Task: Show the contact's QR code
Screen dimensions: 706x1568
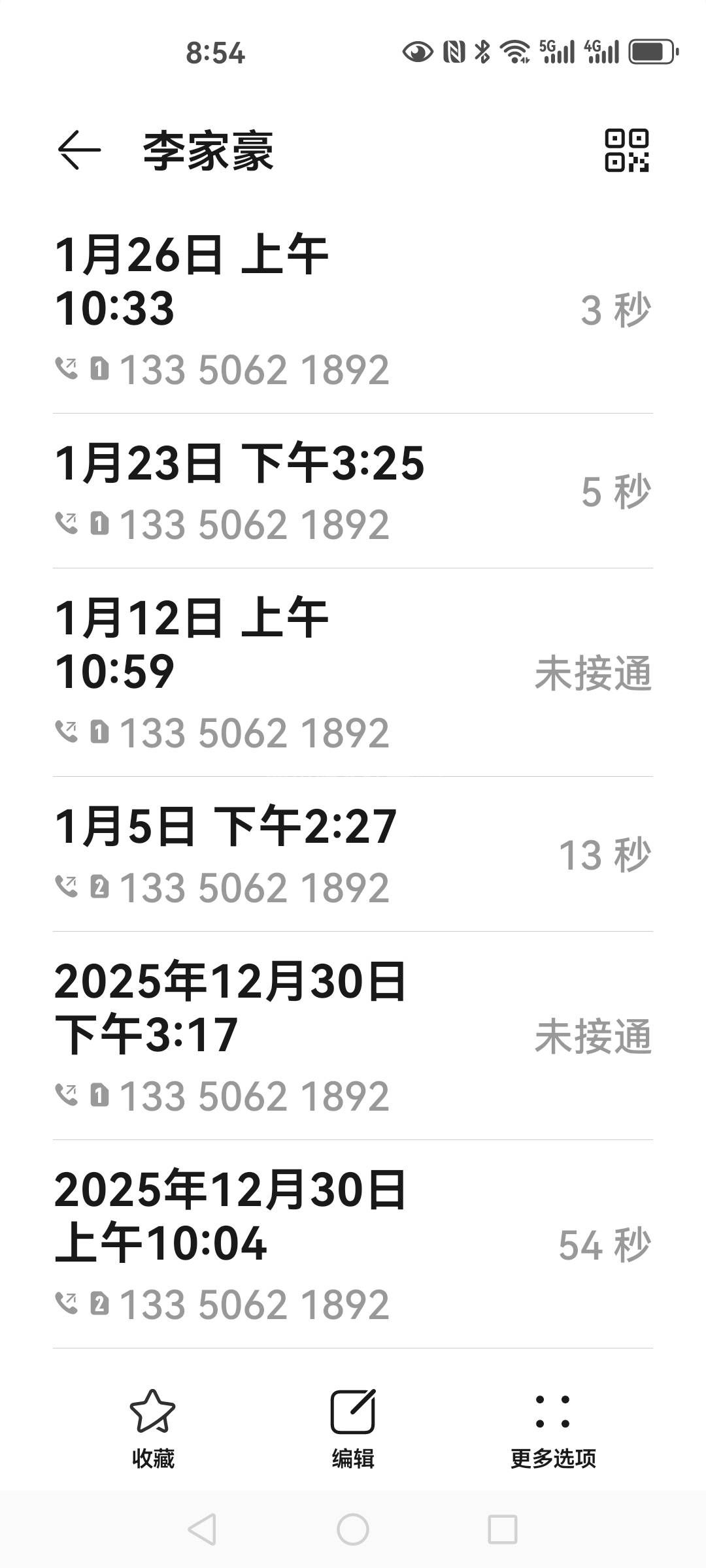Action: click(x=626, y=150)
